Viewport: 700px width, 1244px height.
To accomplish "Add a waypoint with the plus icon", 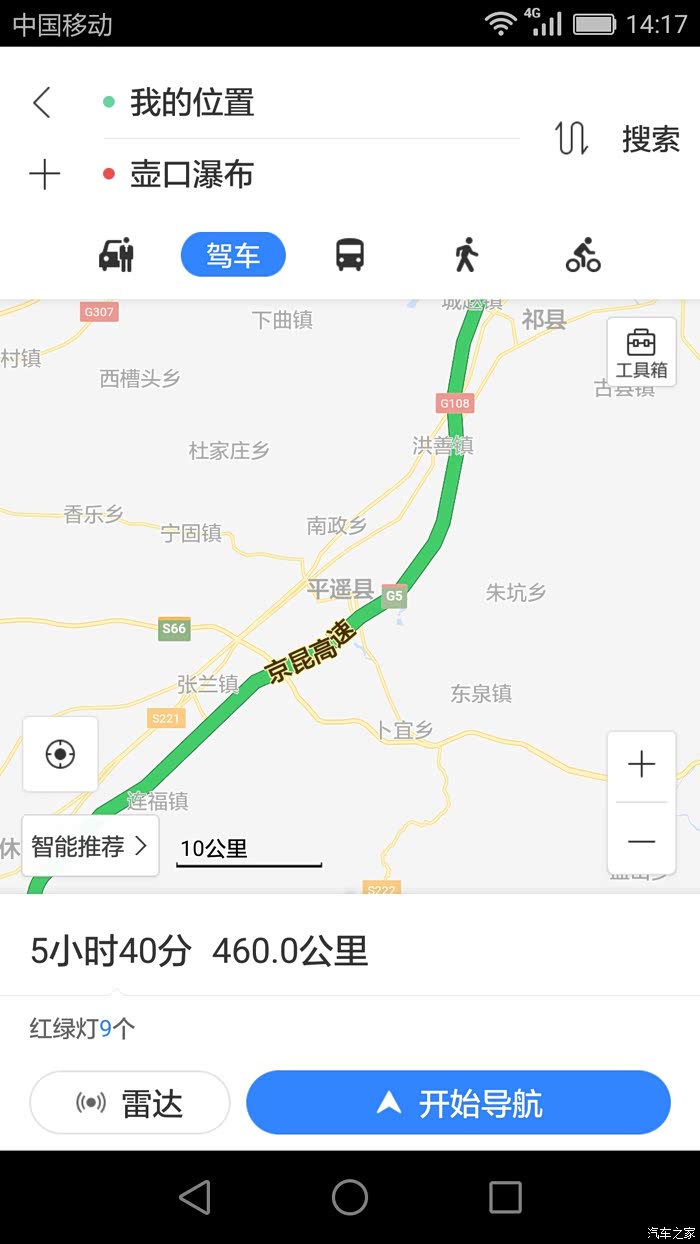I will click(44, 175).
